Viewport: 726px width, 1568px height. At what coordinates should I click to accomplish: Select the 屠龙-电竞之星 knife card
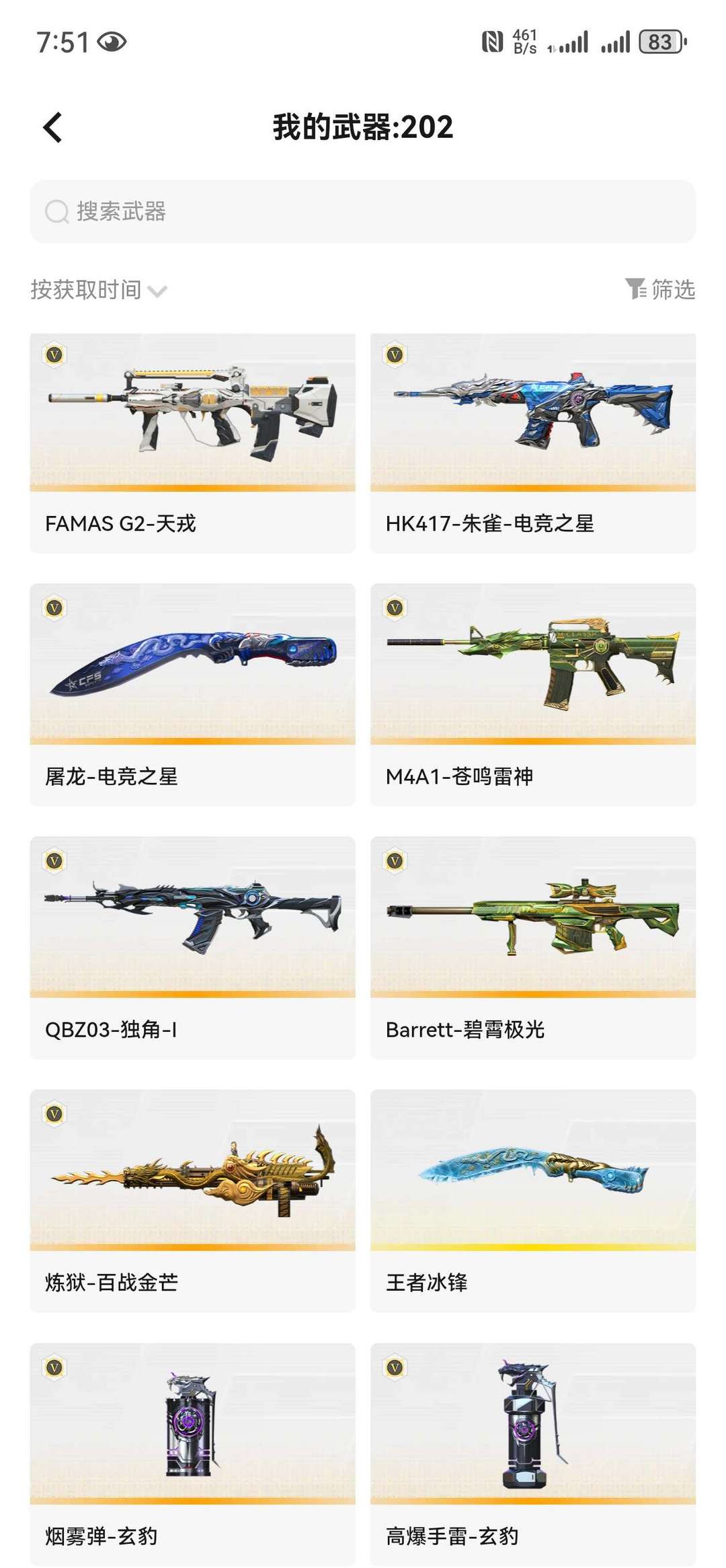click(192, 694)
